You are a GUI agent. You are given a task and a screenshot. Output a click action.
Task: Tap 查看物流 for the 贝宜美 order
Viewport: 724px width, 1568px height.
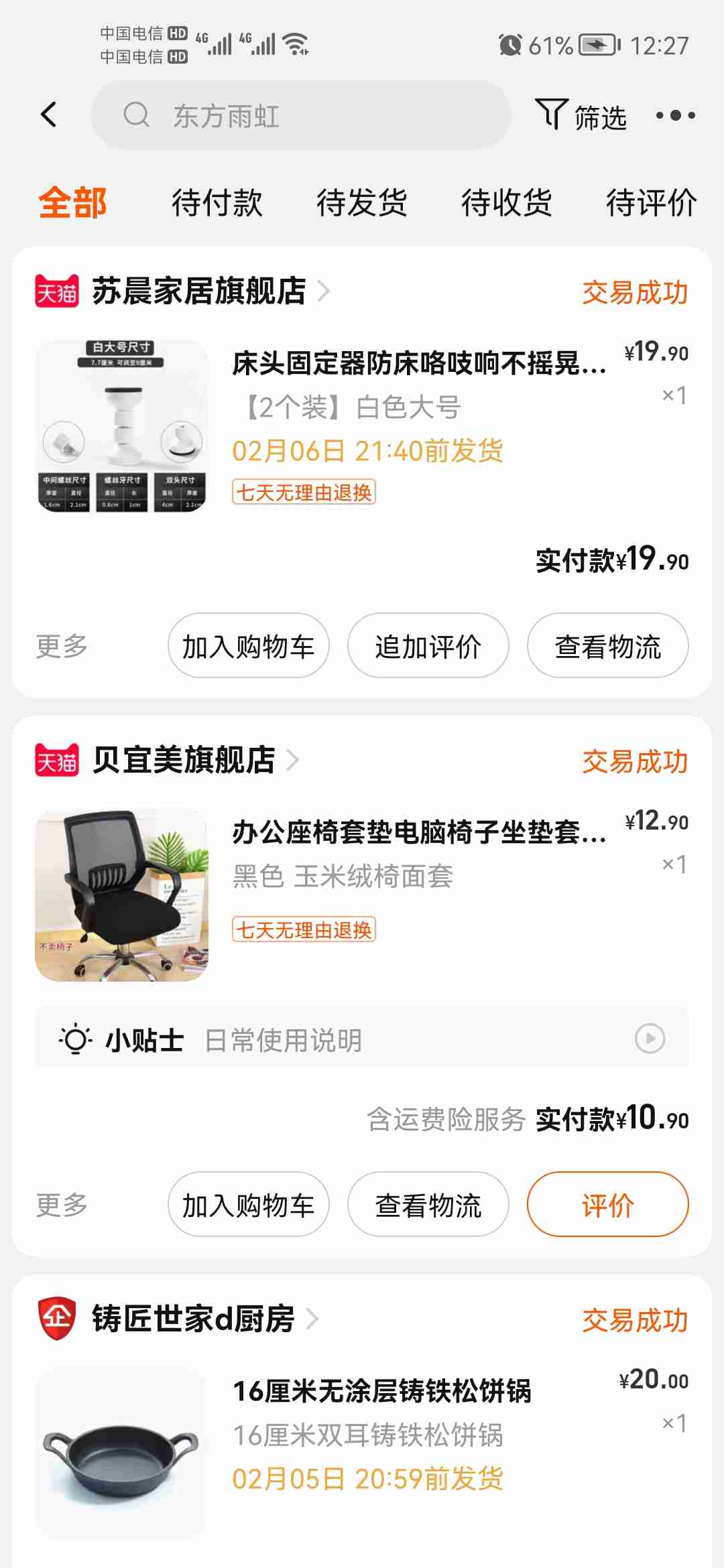pyautogui.click(x=428, y=1205)
